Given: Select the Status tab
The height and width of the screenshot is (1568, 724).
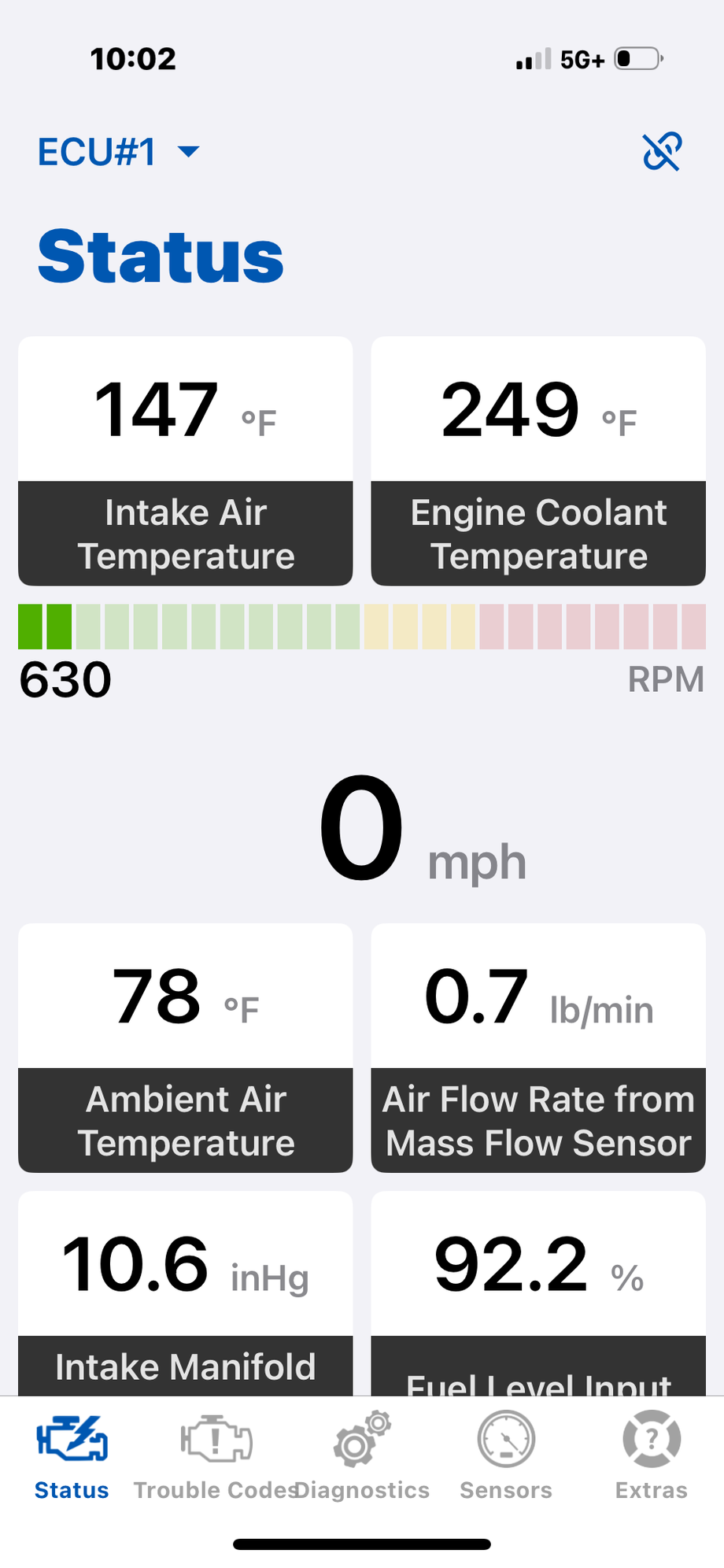Looking at the screenshot, I should tap(72, 1457).
